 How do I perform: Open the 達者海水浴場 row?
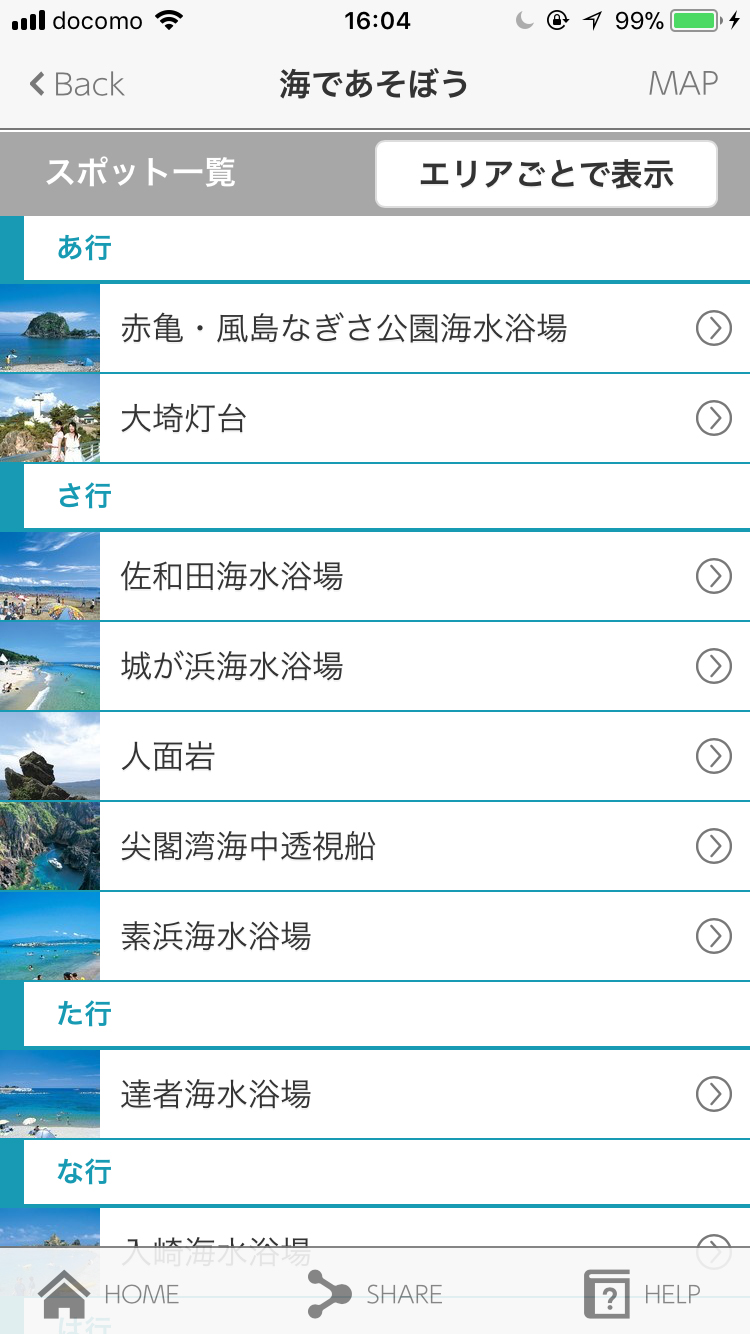tap(375, 1095)
